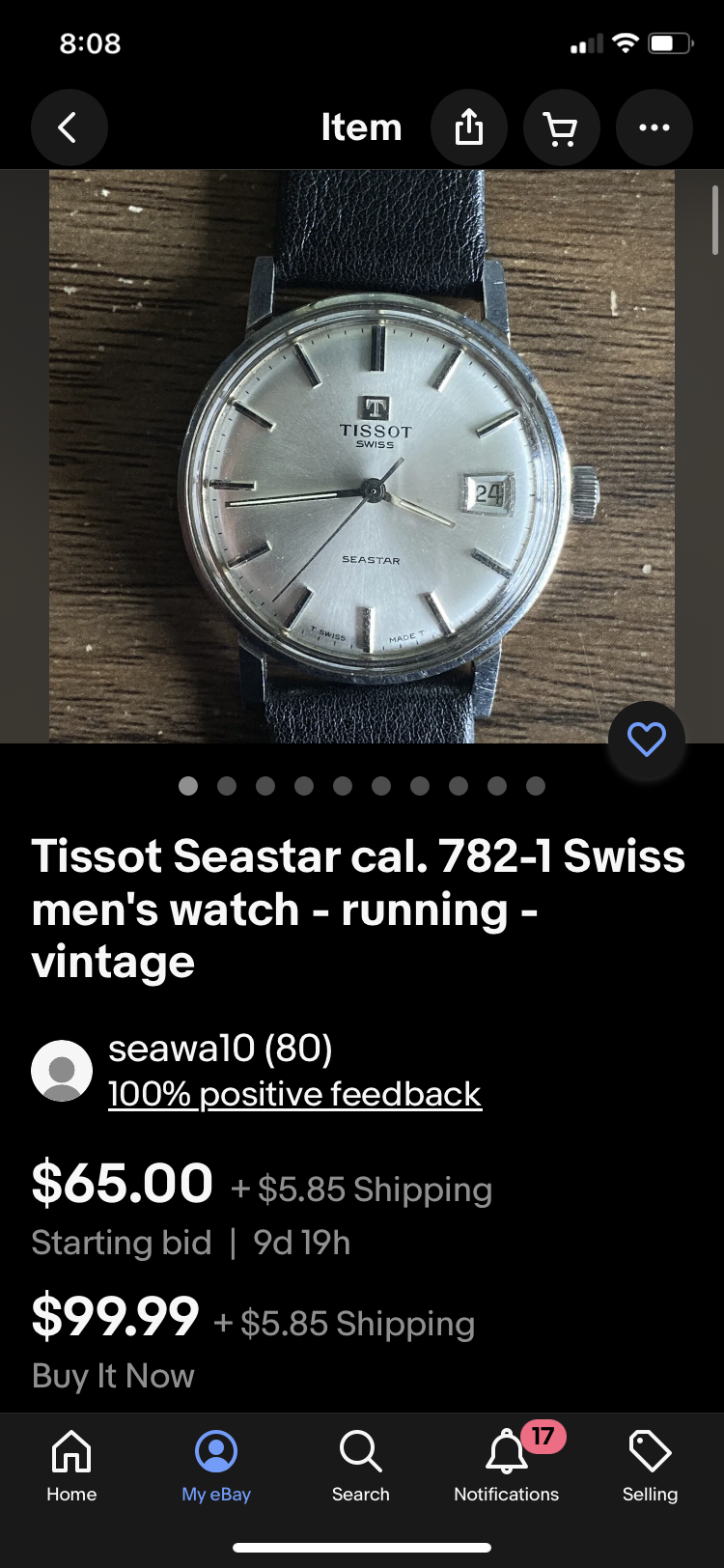Check the Notifications tab

pos(506,1466)
